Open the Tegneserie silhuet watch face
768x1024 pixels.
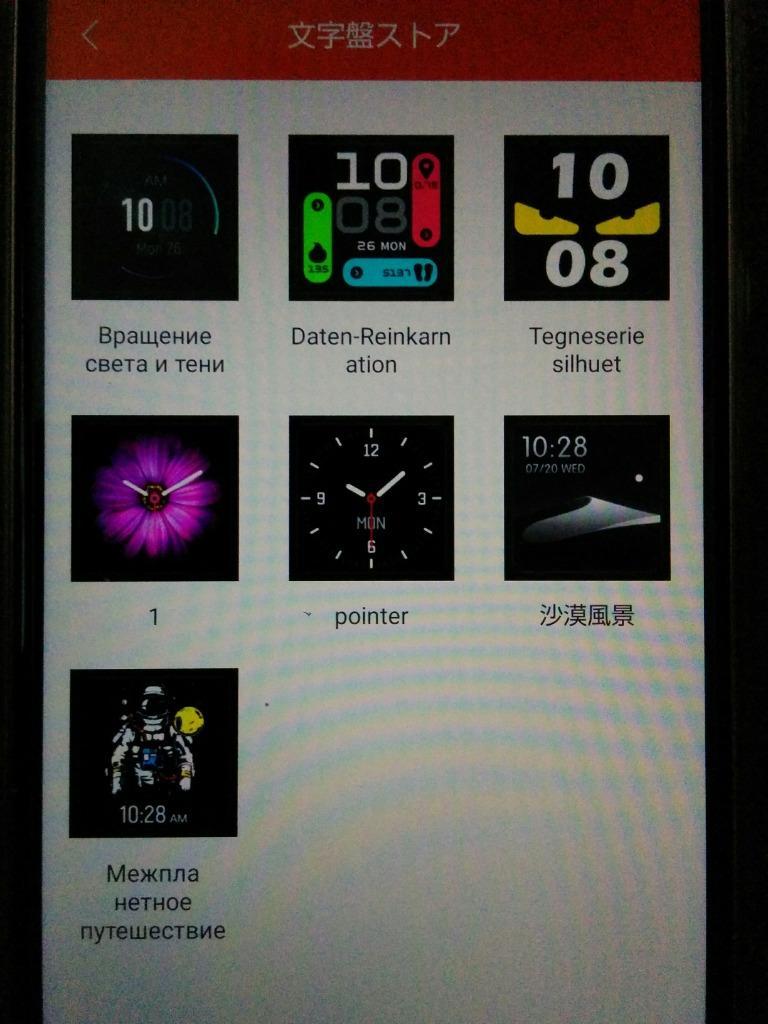(586, 217)
